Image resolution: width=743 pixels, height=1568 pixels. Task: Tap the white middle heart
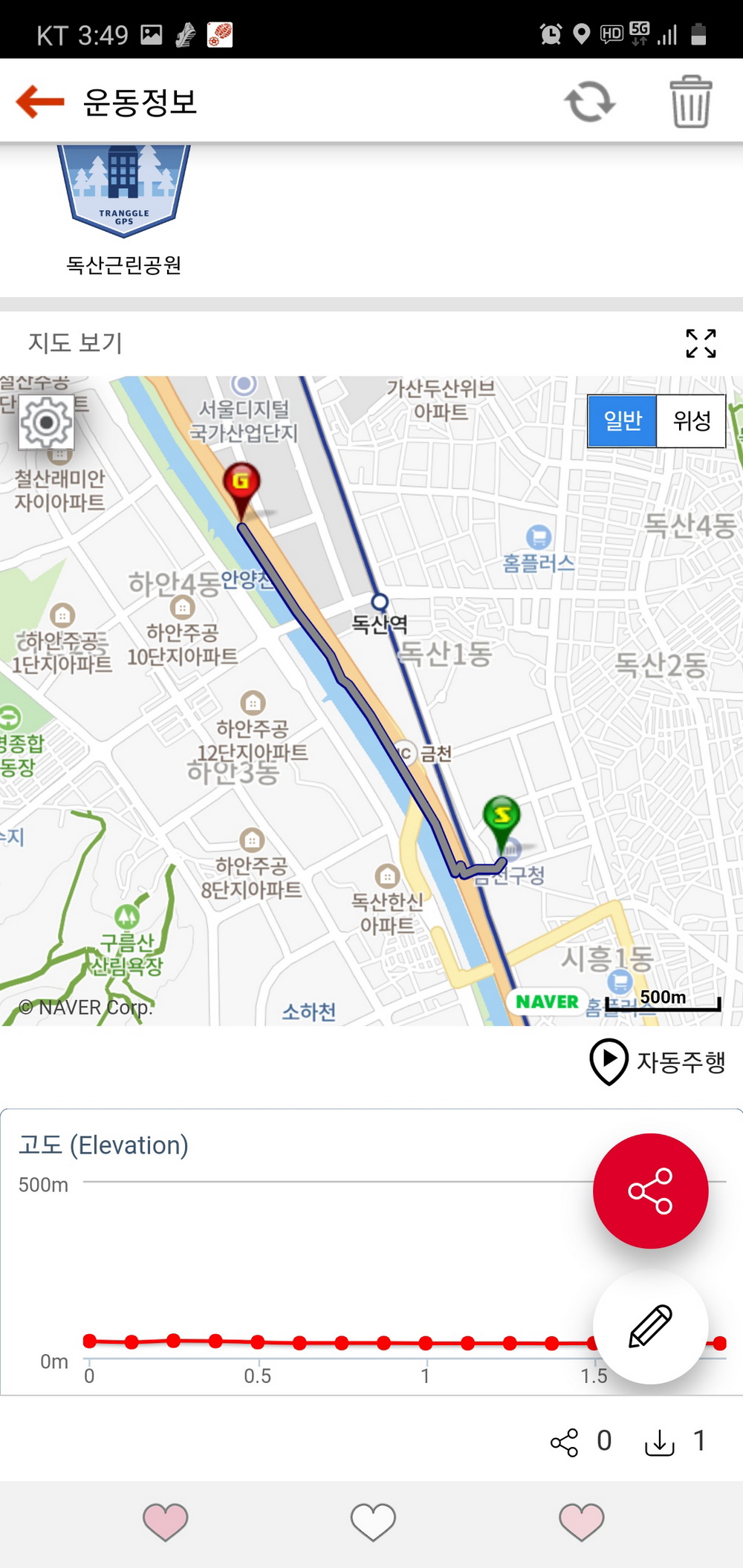click(373, 1520)
